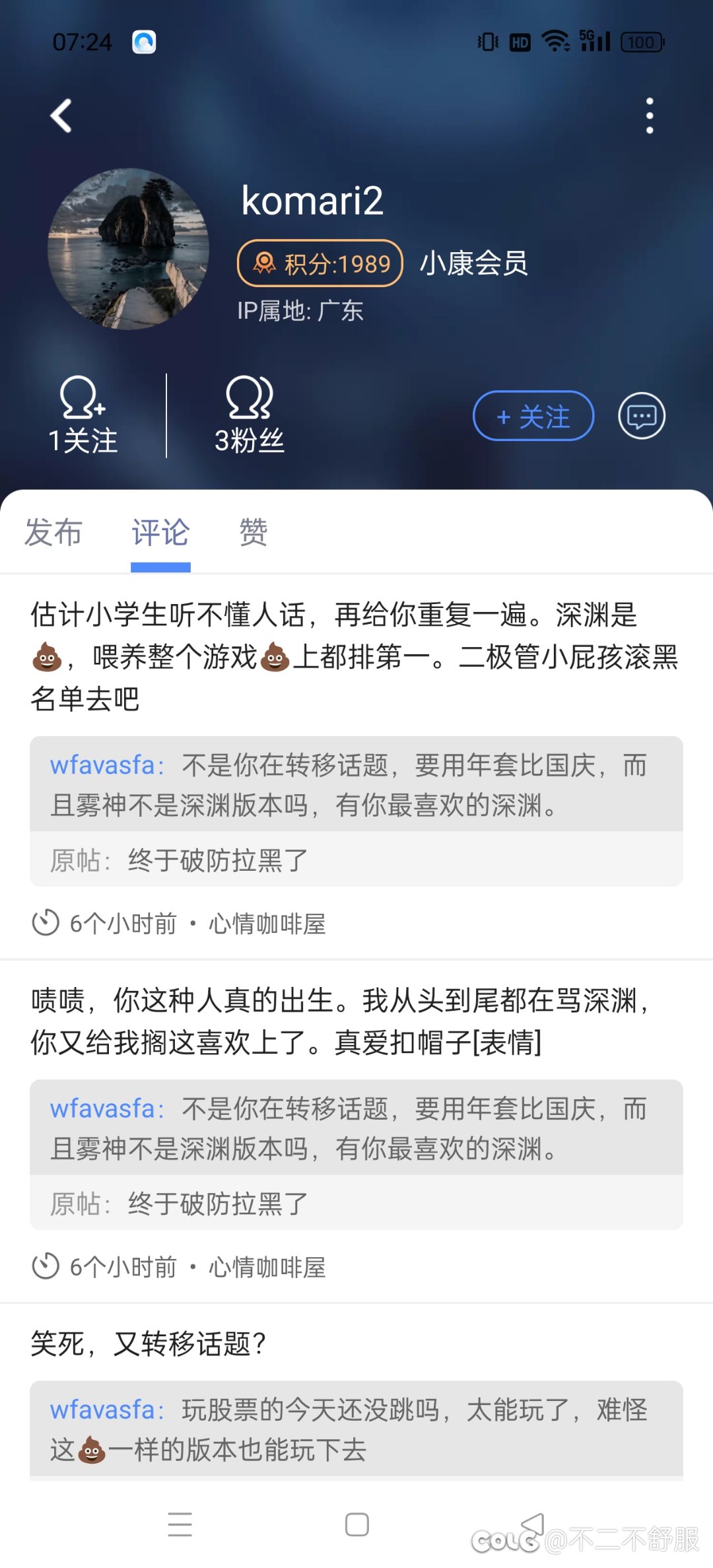This screenshot has height=1568, width=713.
Task: Open recent apps from navigation bar
Action: click(x=180, y=1524)
